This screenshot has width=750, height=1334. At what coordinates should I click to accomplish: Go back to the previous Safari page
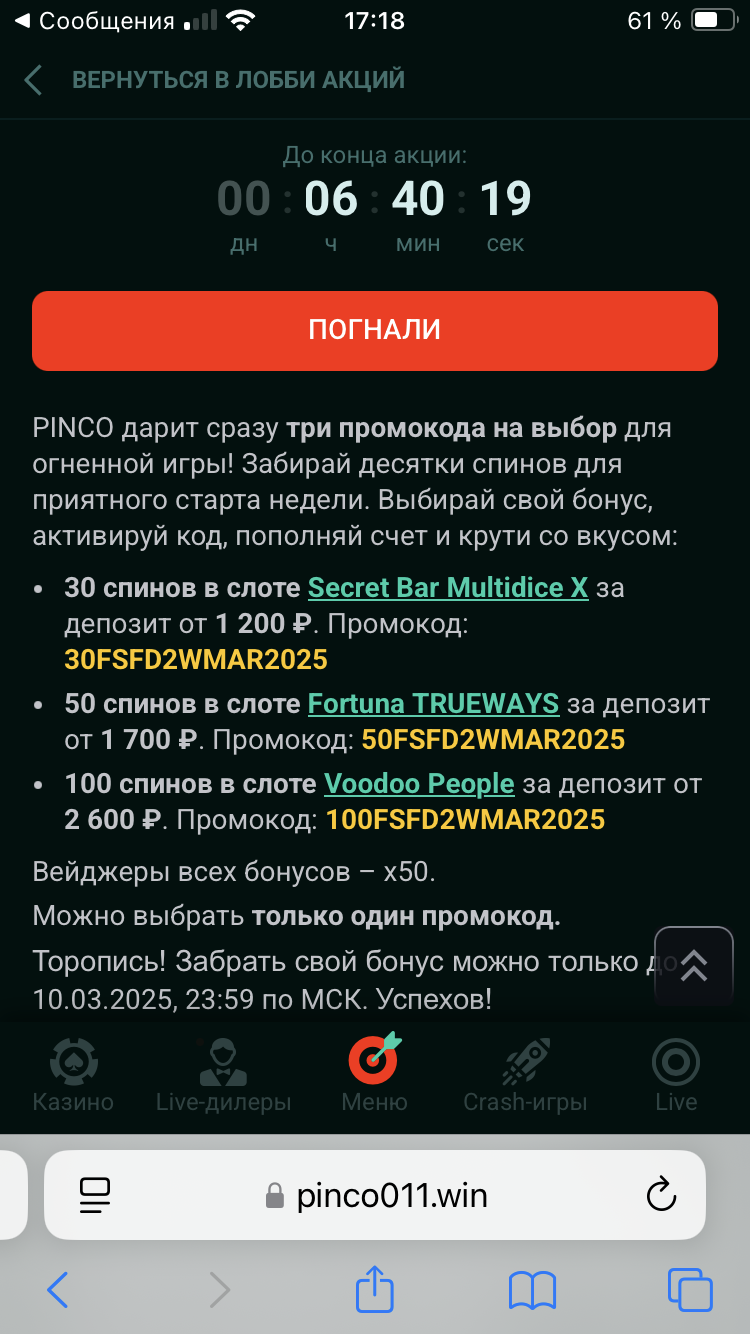click(x=57, y=1290)
